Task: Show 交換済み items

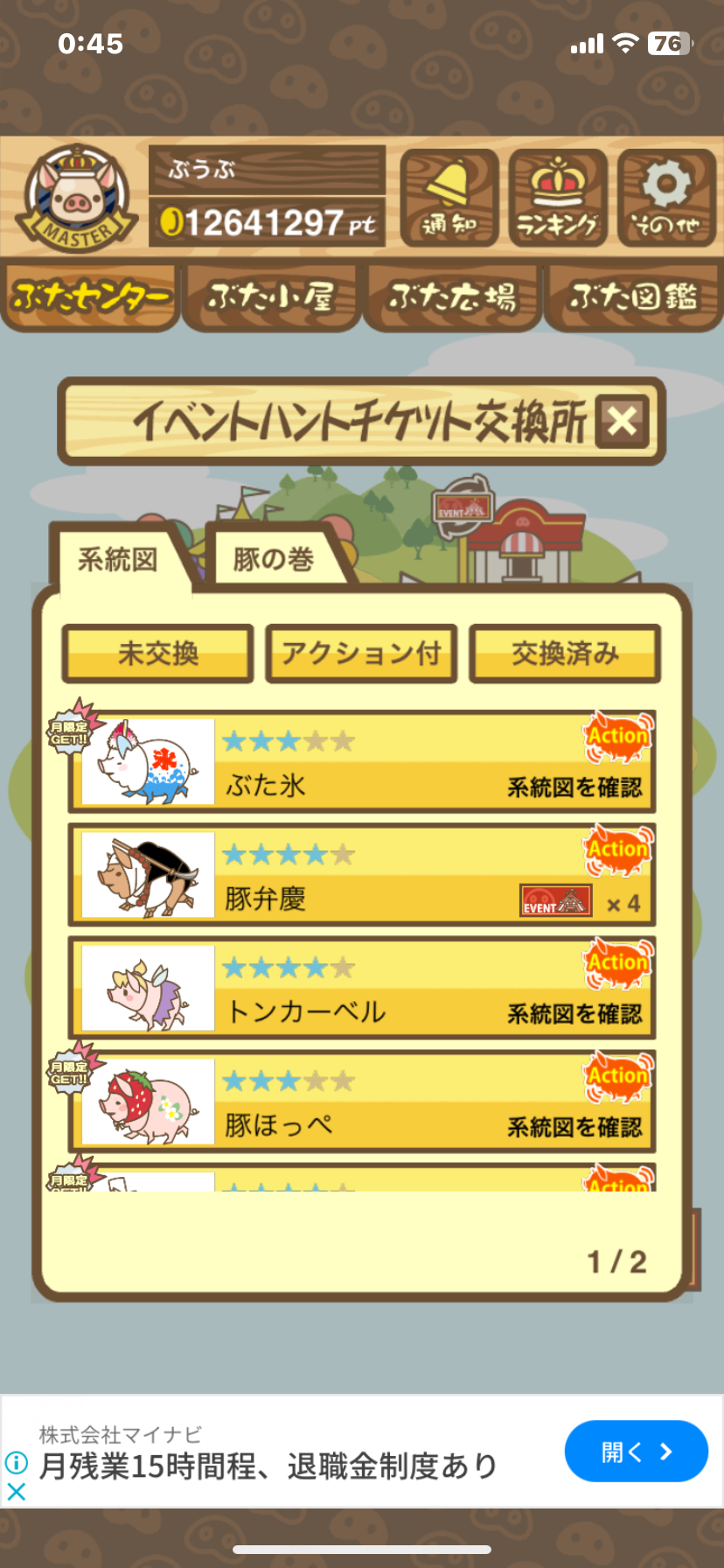Action: point(565,654)
